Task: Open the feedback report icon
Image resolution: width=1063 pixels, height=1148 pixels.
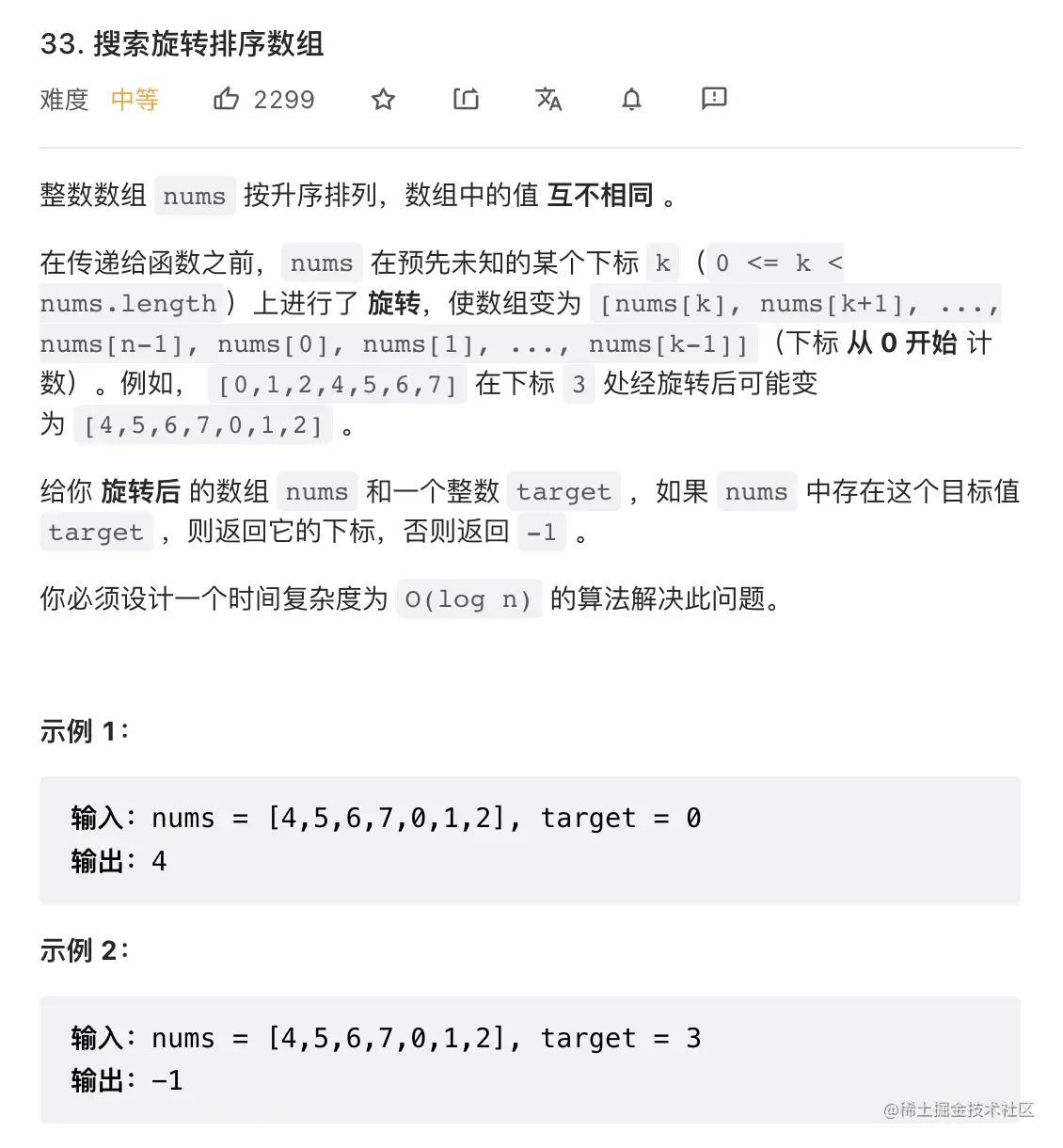Action: point(714,98)
